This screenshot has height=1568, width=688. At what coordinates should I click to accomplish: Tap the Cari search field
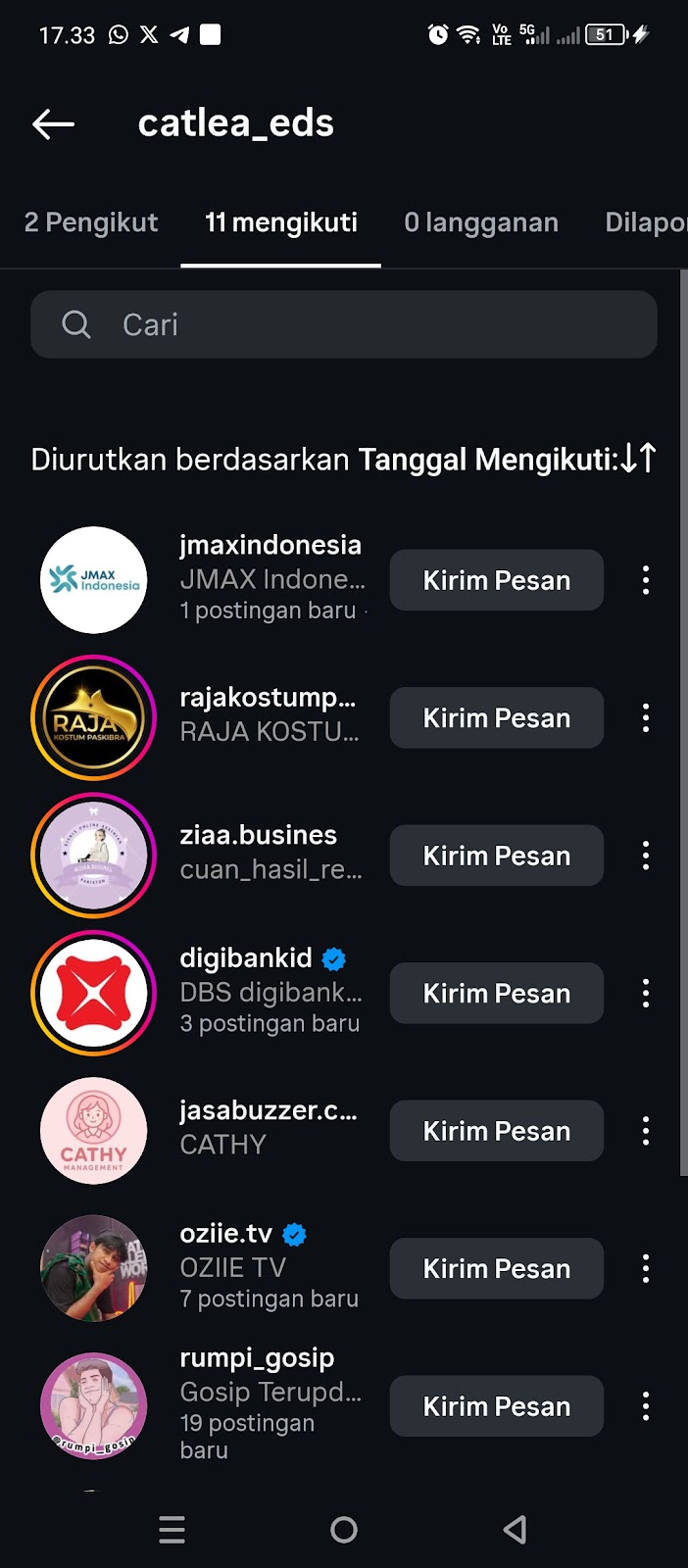point(343,324)
